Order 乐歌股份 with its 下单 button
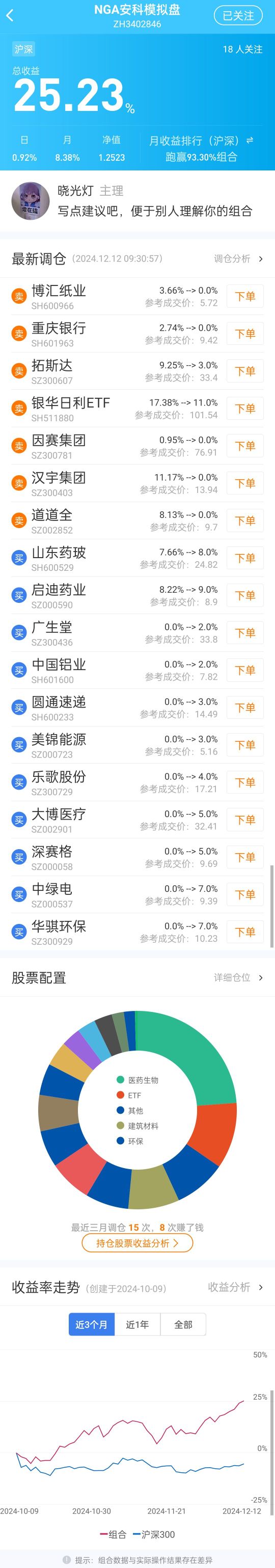275x1568 pixels. click(245, 782)
